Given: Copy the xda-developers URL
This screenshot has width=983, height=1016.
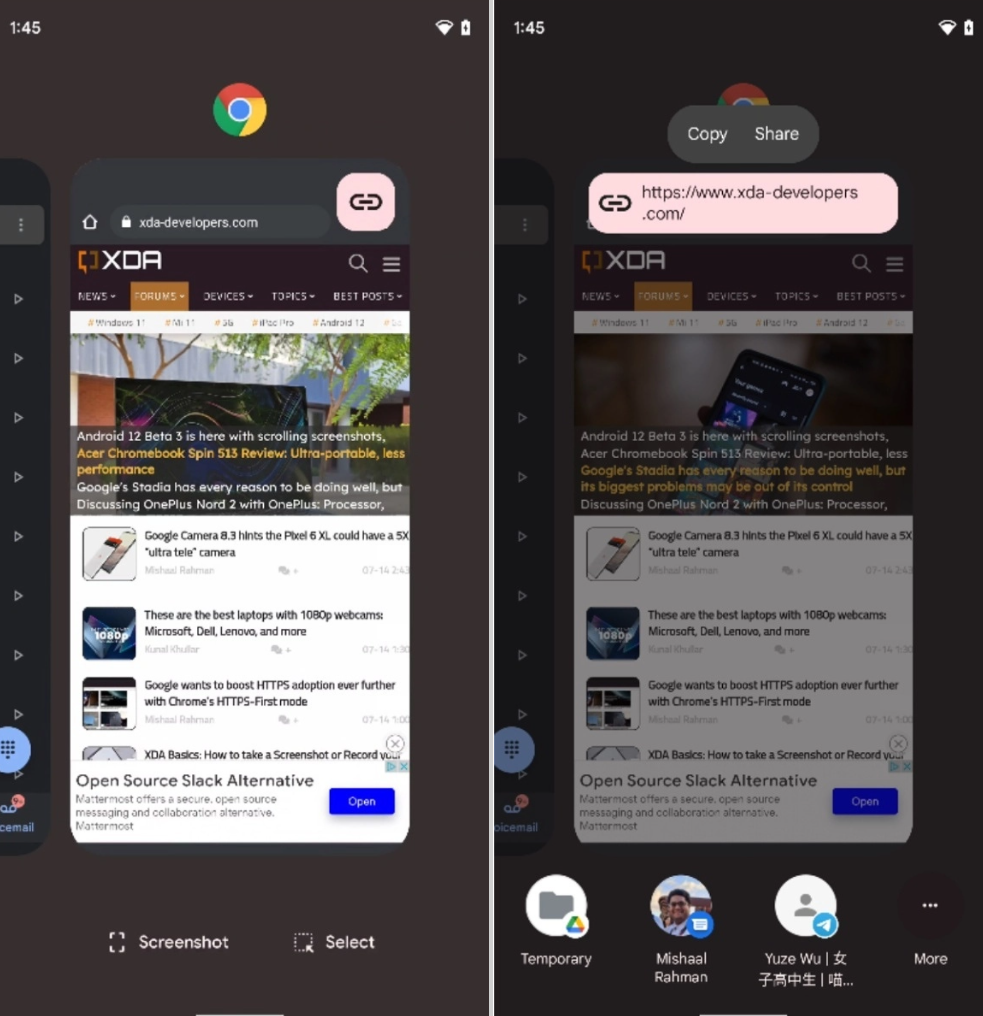Looking at the screenshot, I should point(706,134).
